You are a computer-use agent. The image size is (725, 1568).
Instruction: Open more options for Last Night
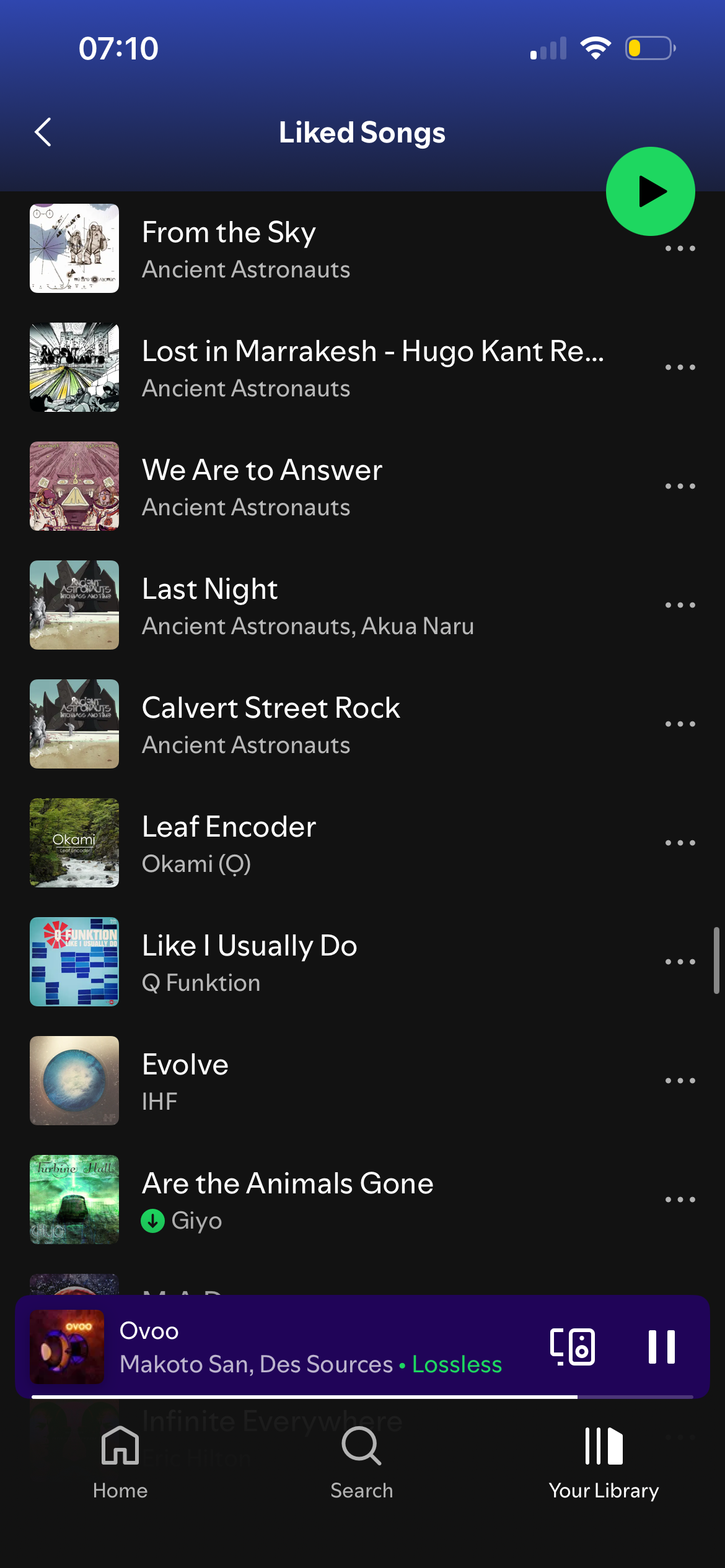pos(680,605)
